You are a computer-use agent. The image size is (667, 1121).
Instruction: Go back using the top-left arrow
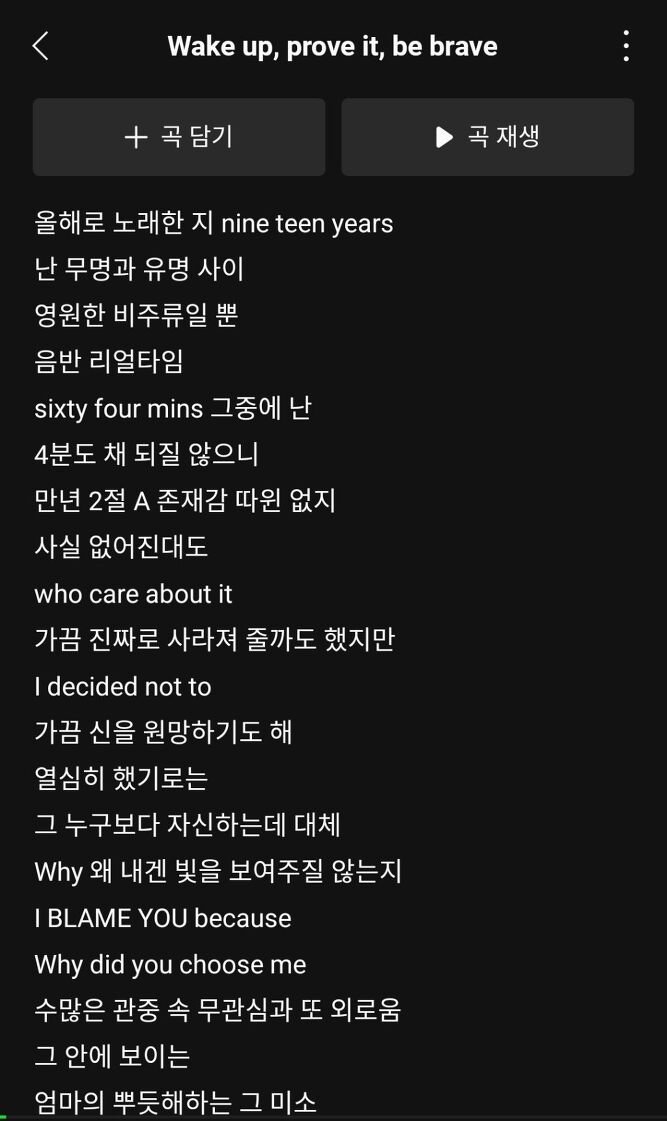(41, 46)
